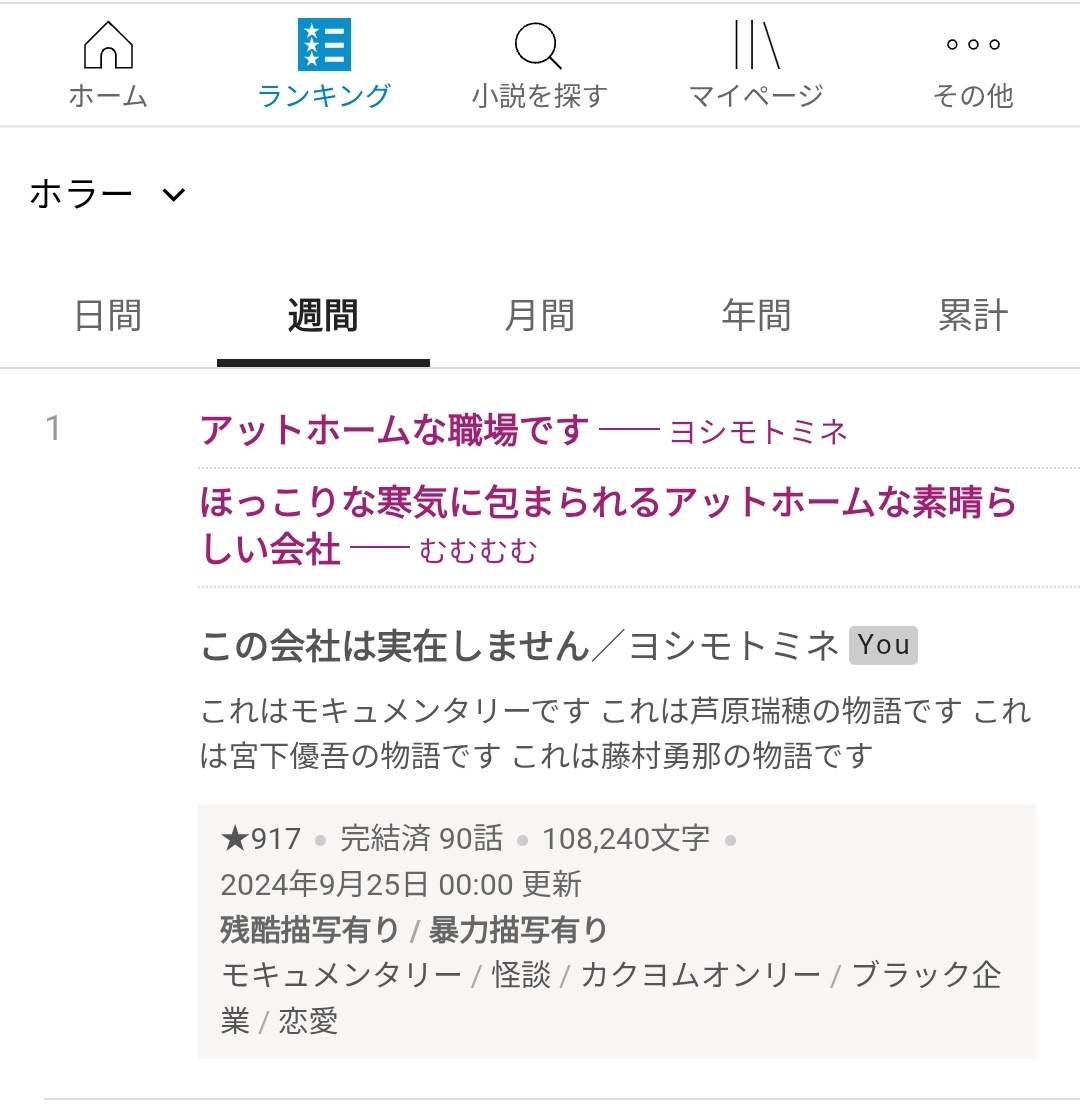Show 月間 monthly ranking

(539, 316)
